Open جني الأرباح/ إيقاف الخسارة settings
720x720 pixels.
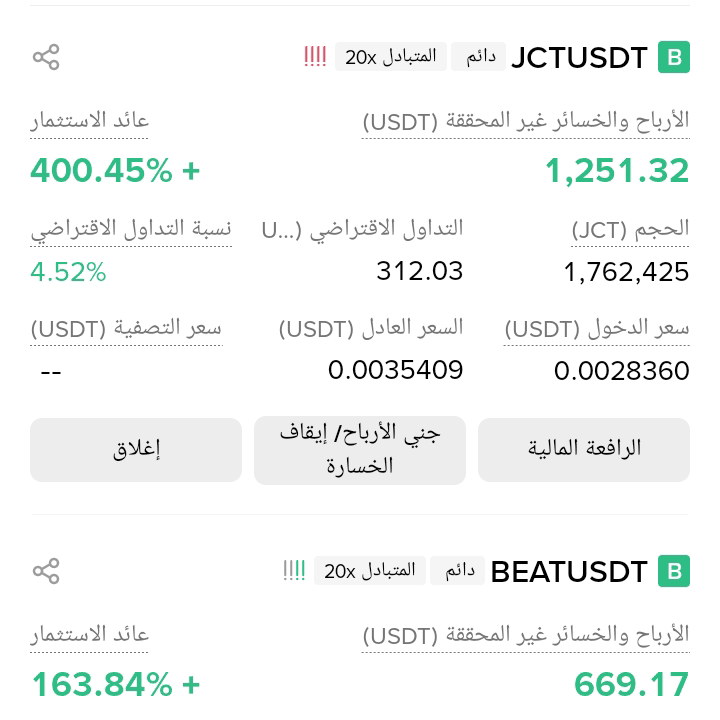pos(360,450)
